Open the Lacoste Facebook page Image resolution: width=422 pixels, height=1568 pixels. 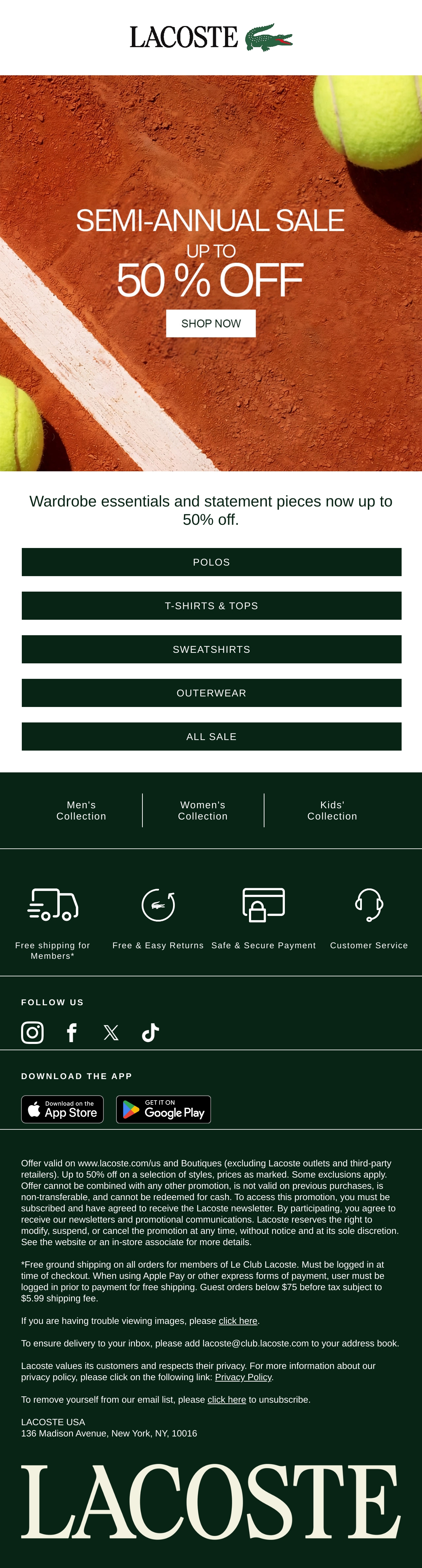tap(72, 1032)
